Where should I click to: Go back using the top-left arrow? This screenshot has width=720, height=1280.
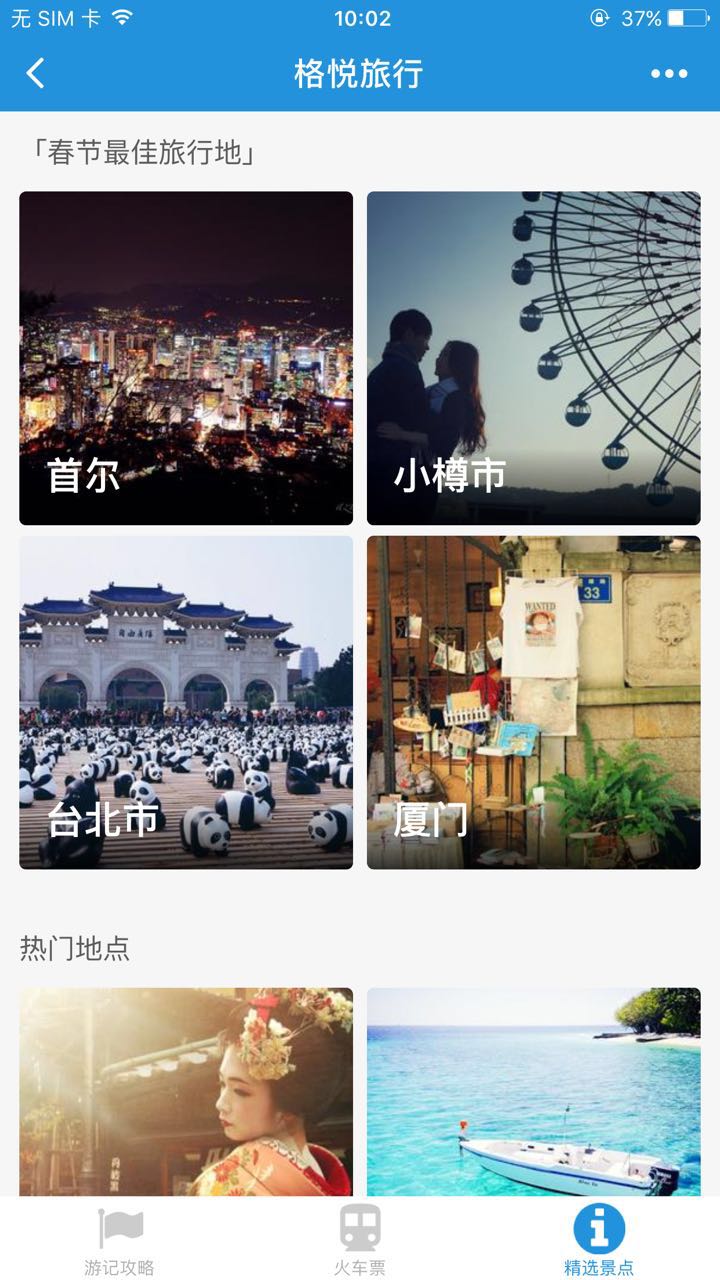[36, 73]
